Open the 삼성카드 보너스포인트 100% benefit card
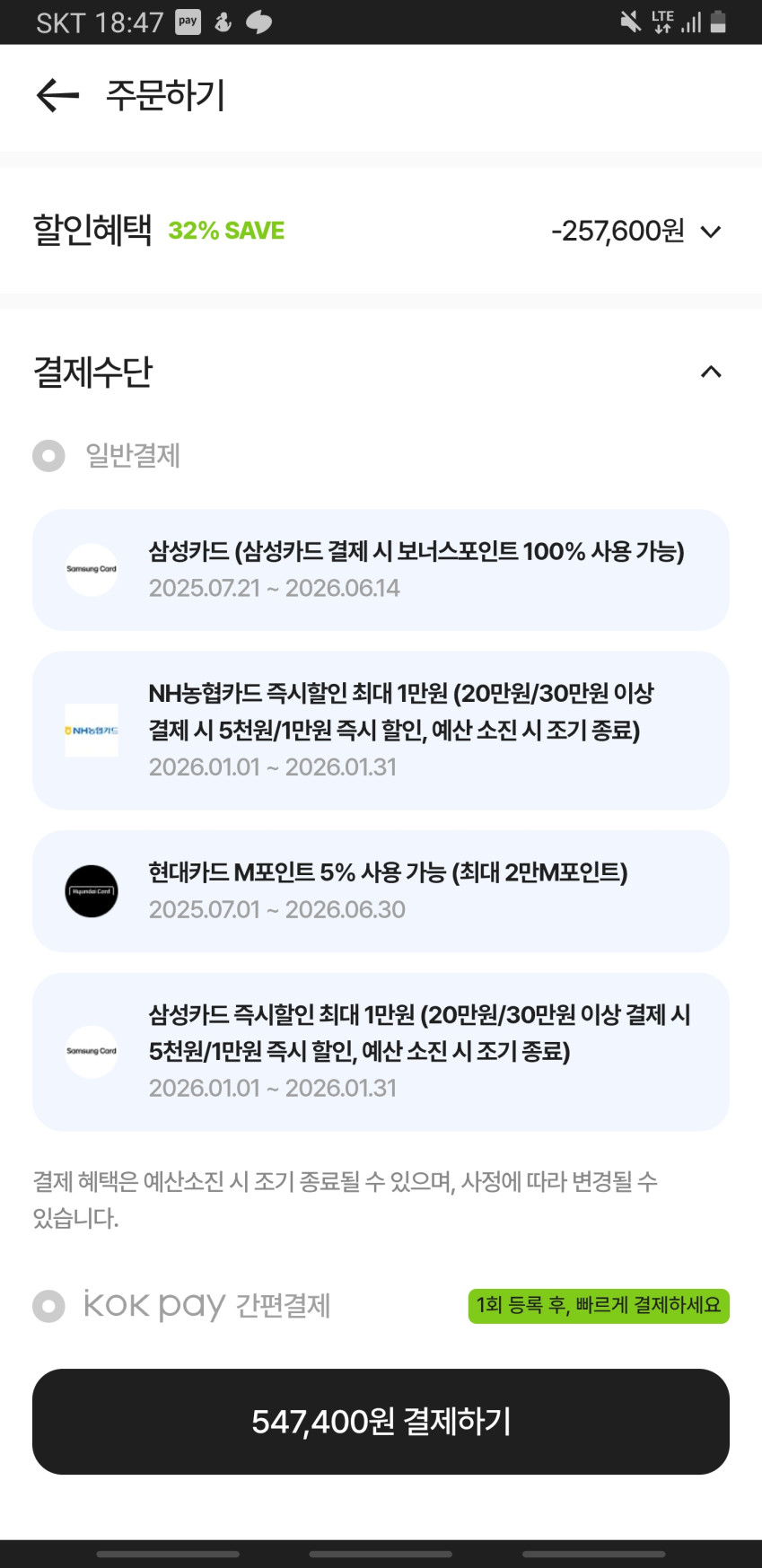 pyautogui.click(x=381, y=570)
